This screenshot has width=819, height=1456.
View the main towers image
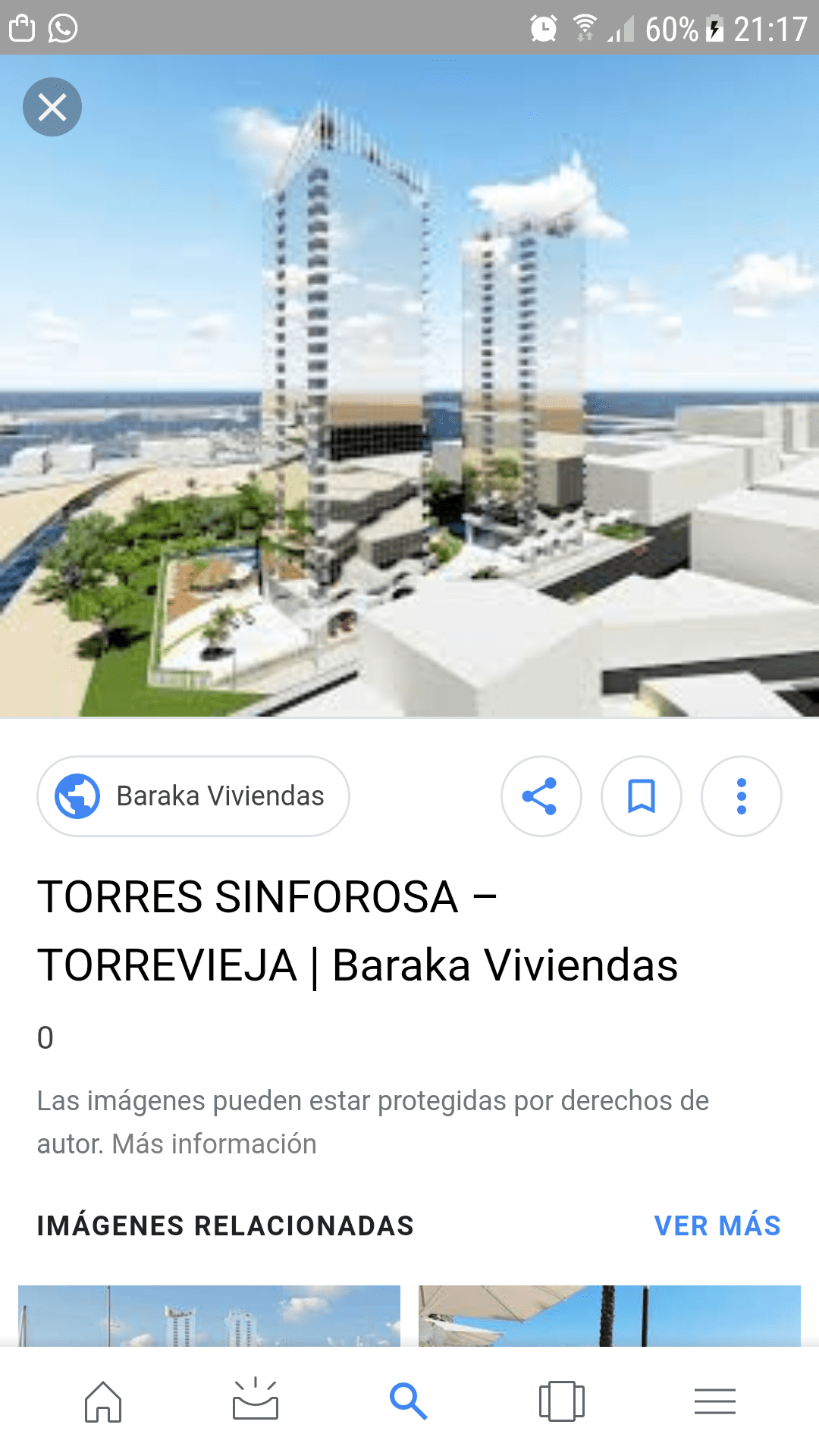pyautogui.click(x=409, y=387)
